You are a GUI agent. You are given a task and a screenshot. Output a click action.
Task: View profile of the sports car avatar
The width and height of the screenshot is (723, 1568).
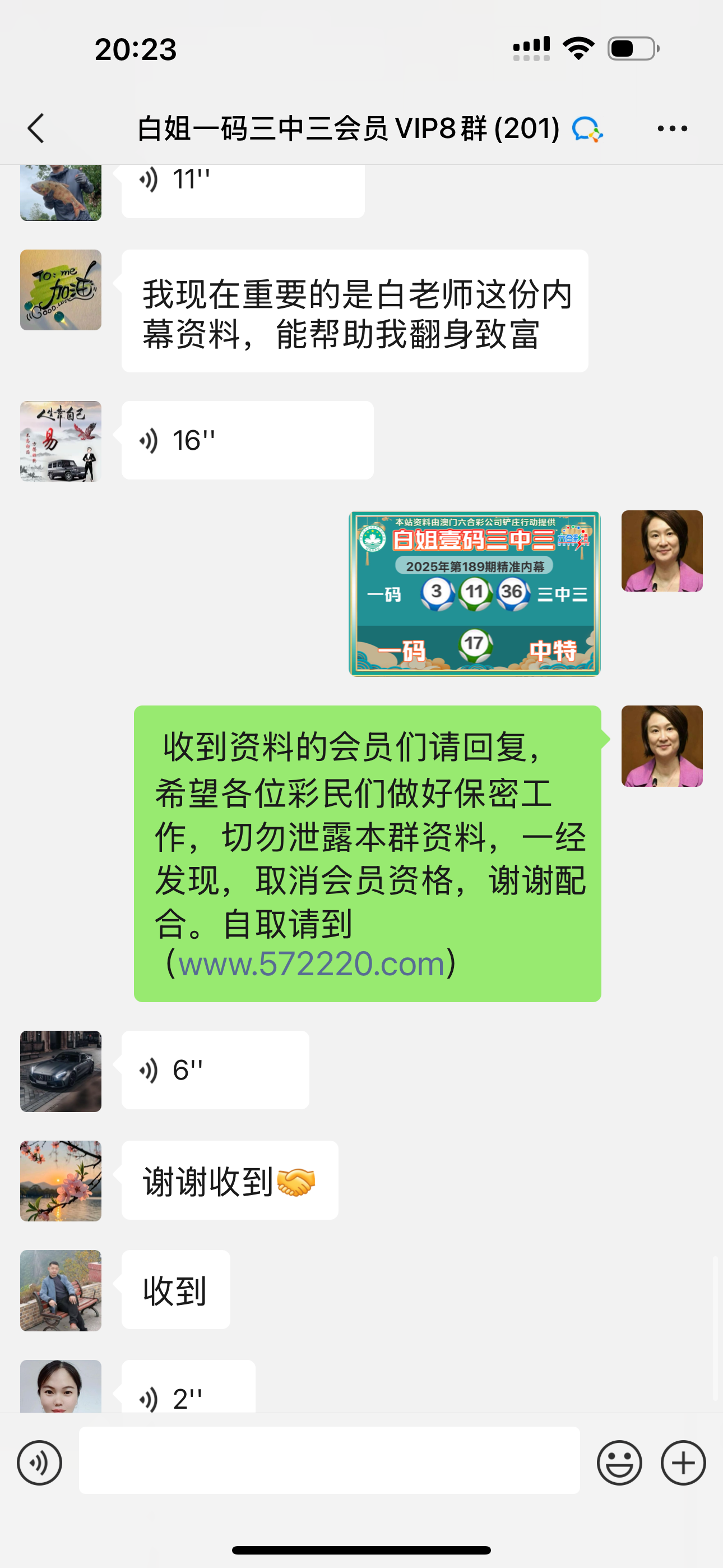pos(61,1071)
